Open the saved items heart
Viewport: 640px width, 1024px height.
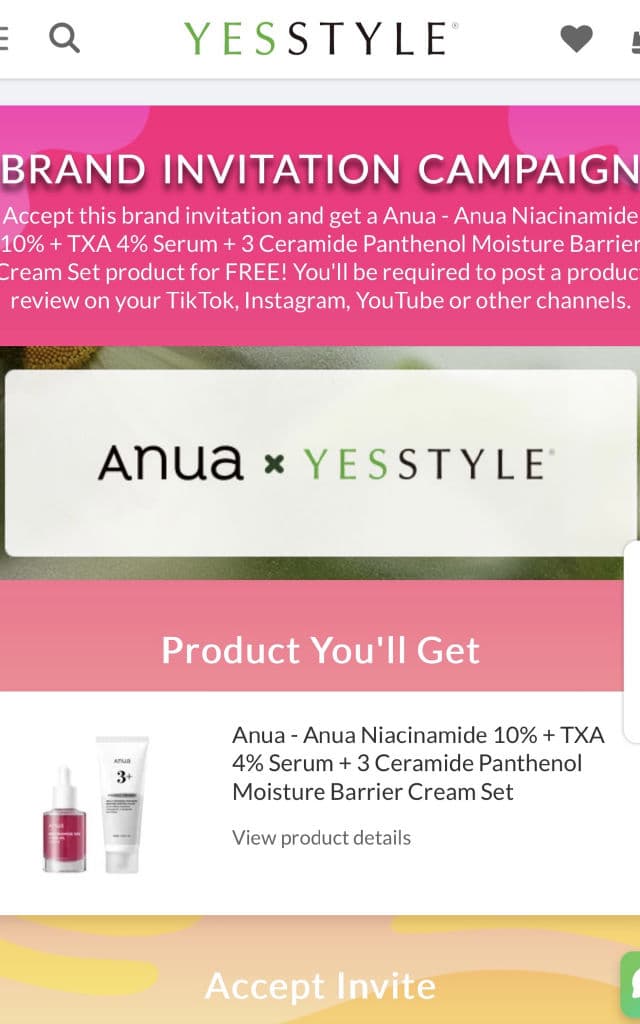click(x=576, y=39)
